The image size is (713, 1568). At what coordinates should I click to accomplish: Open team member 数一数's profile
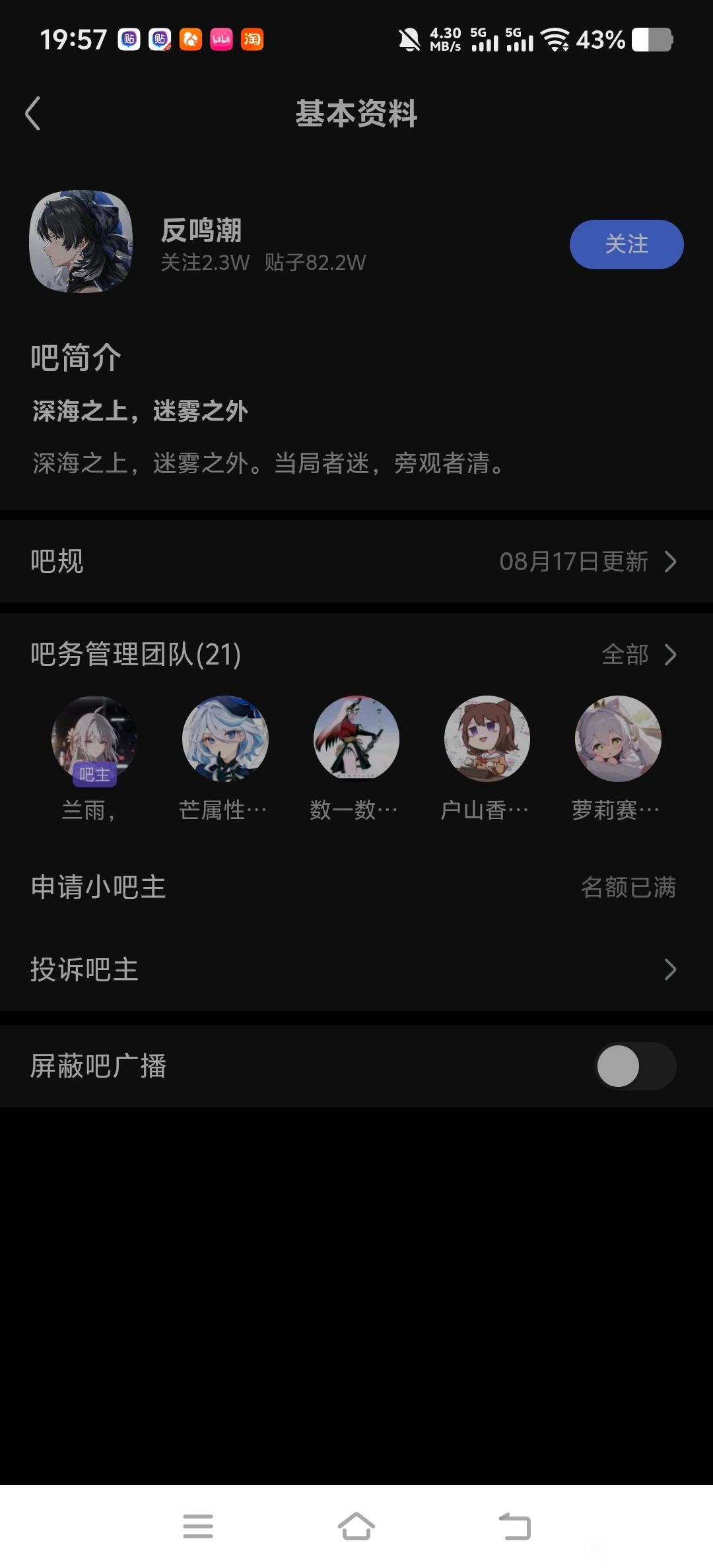tap(356, 739)
